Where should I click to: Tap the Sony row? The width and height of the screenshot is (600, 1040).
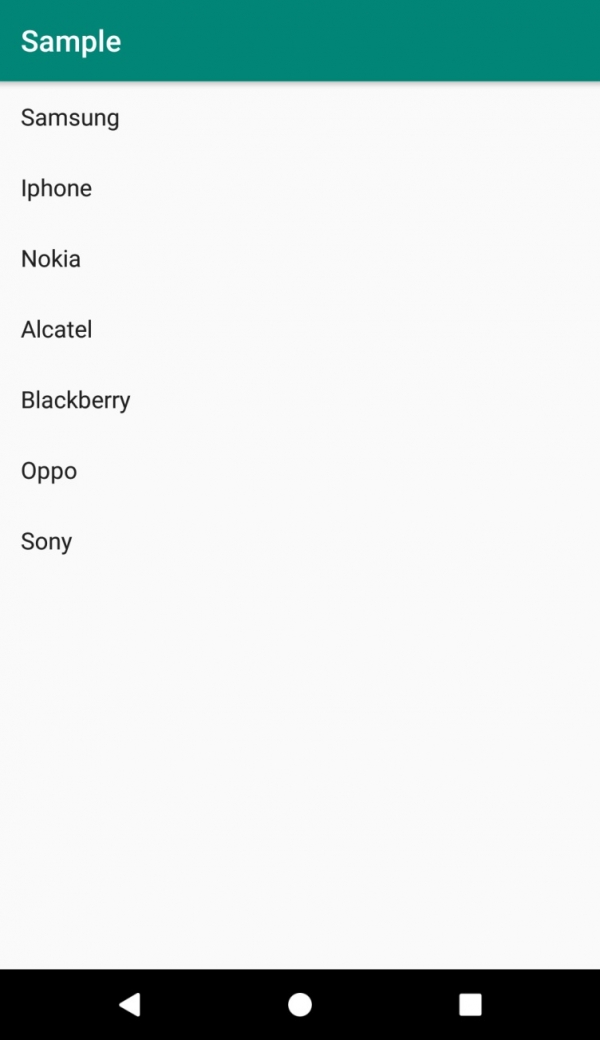click(47, 541)
